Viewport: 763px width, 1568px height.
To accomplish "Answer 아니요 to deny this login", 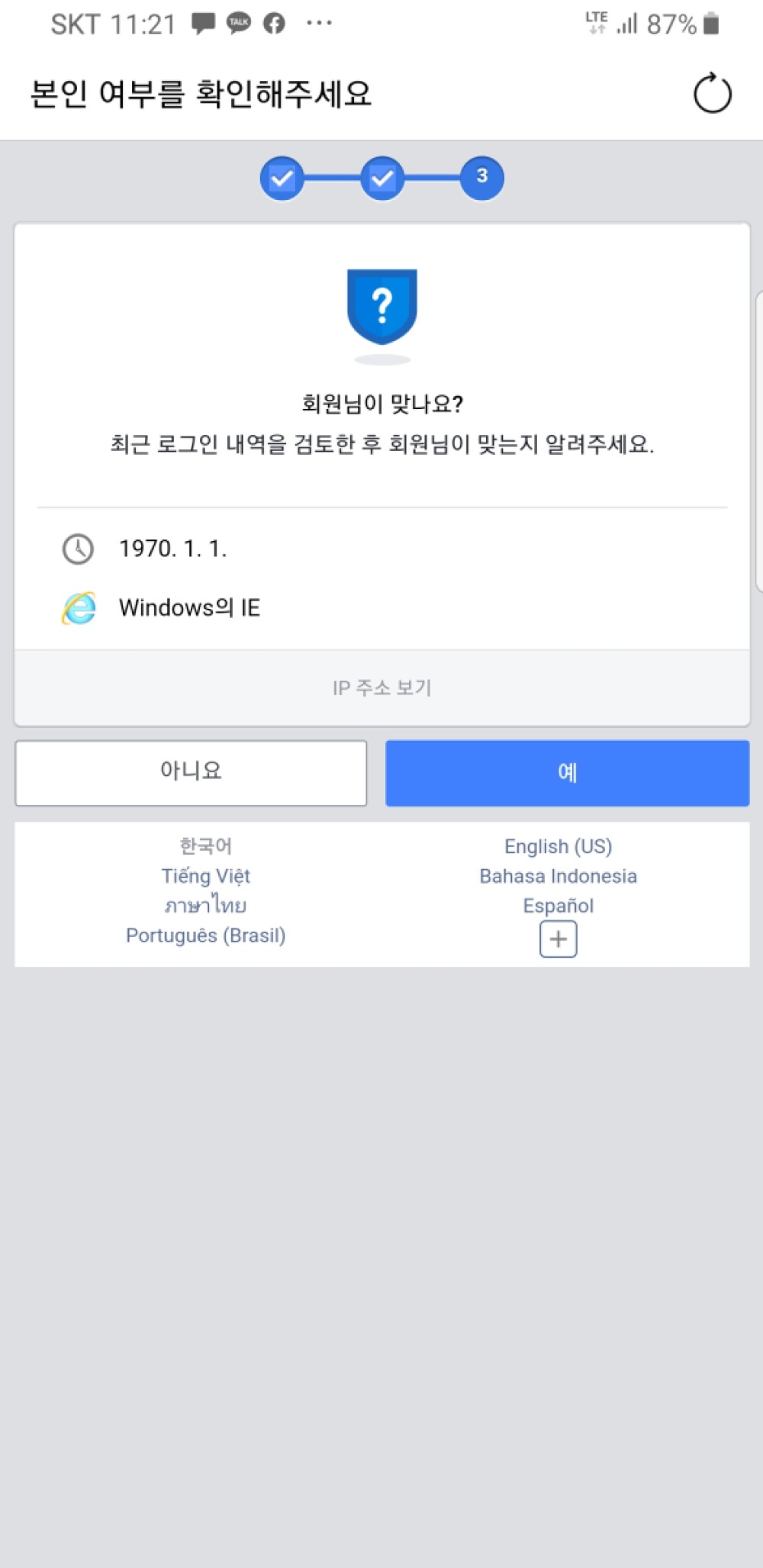I will 191,772.
